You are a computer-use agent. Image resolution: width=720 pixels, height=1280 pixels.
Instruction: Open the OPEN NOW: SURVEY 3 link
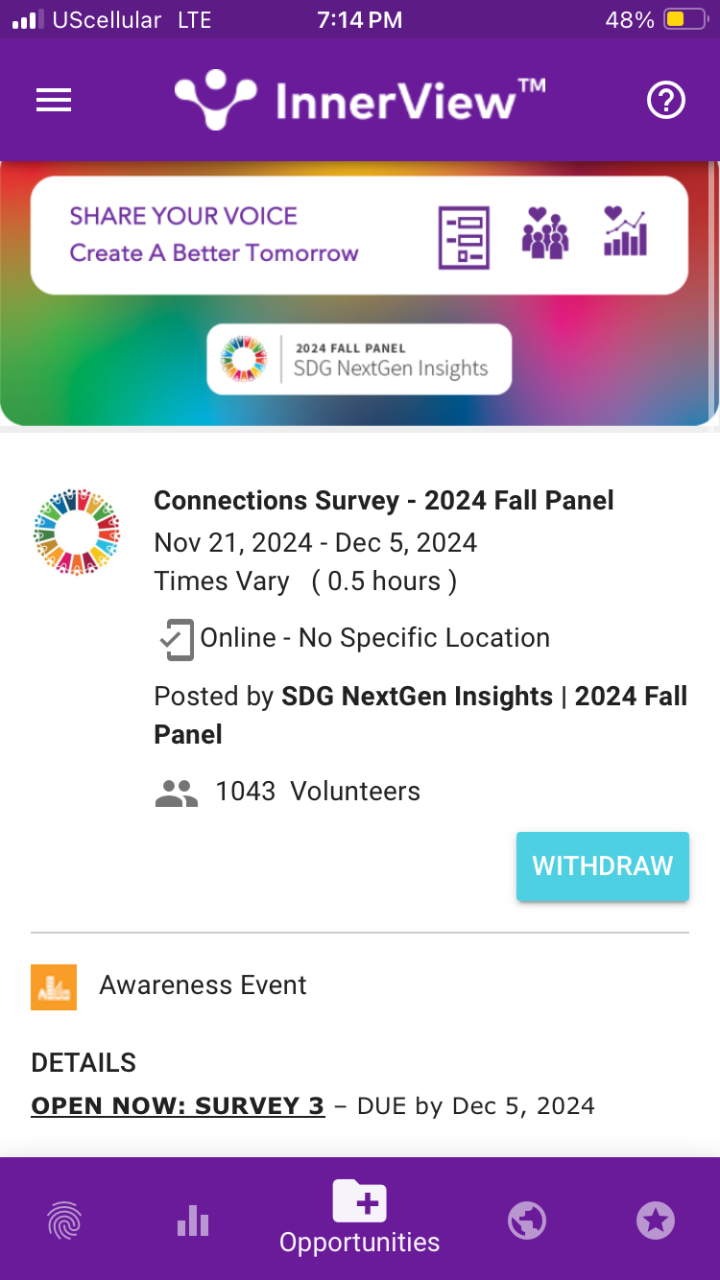click(x=178, y=1106)
